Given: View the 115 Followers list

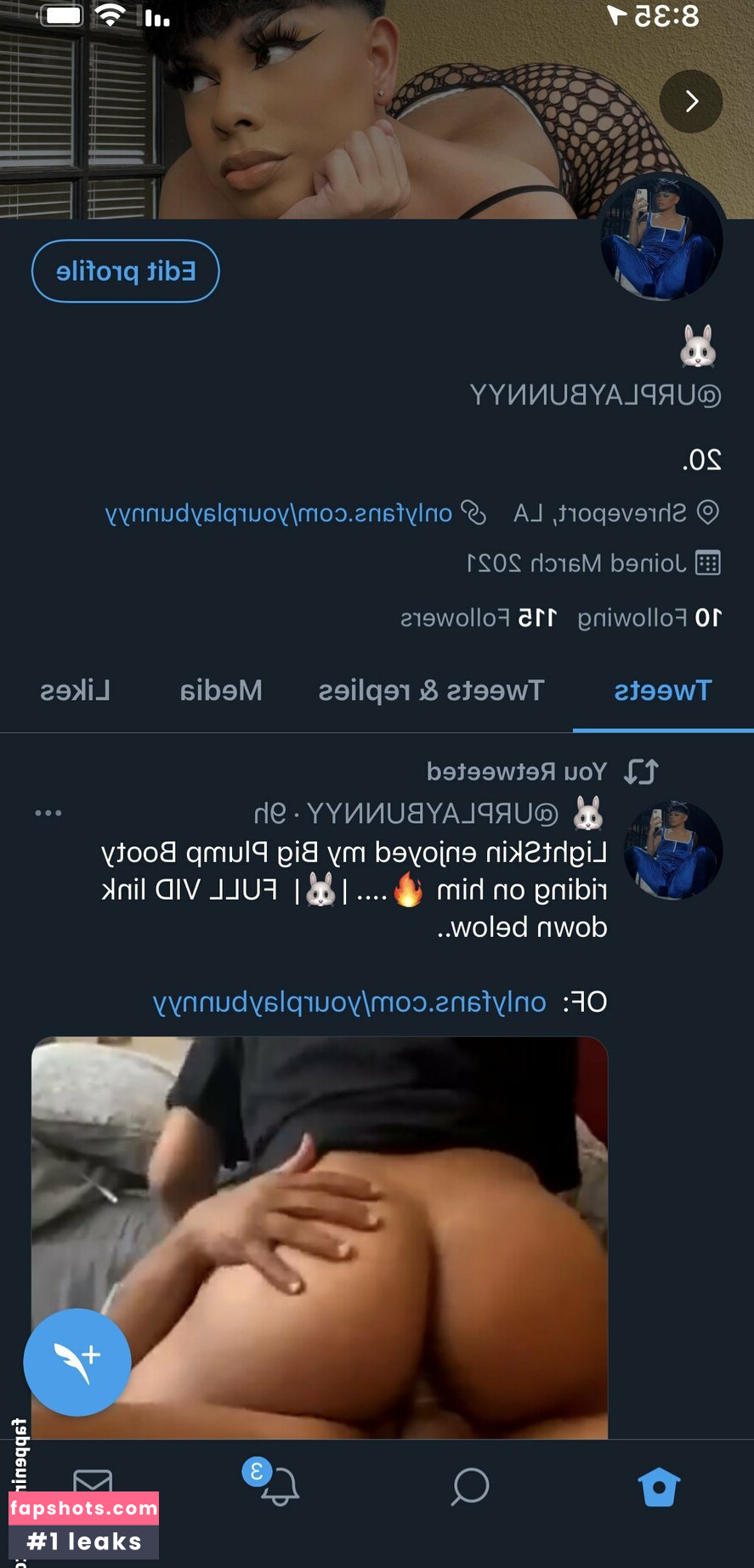Looking at the screenshot, I should pos(479,617).
